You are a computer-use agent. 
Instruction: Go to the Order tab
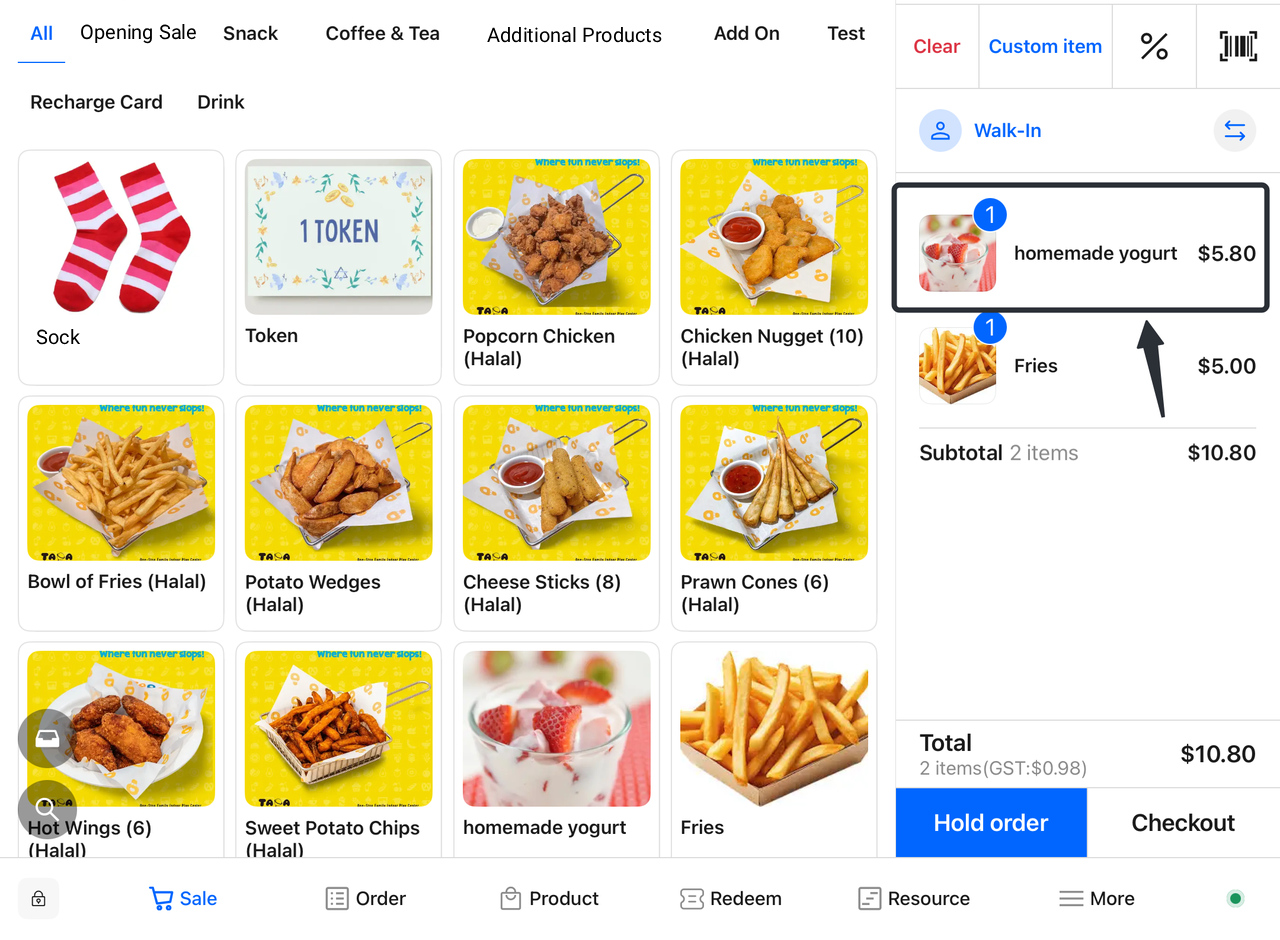(x=366, y=898)
